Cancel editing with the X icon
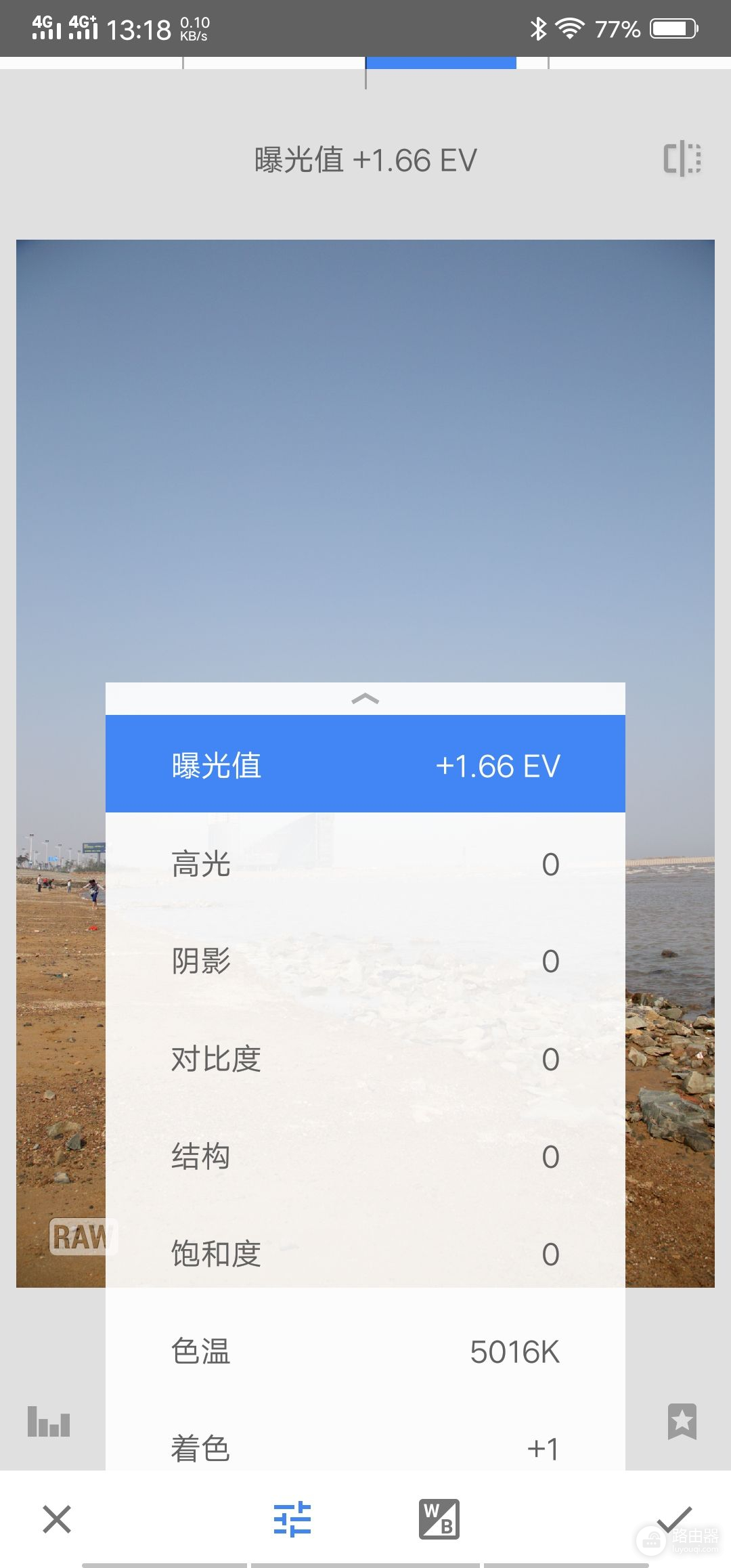Image resolution: width=731 pixels, height=1568 pixels. click(57, 1519)
